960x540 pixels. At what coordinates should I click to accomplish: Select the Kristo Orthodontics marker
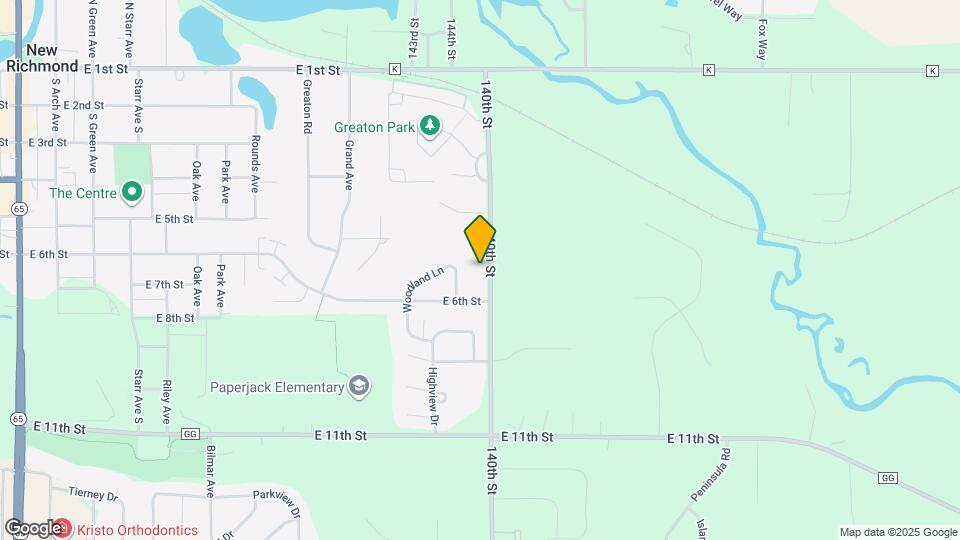[x=62, y=528]
